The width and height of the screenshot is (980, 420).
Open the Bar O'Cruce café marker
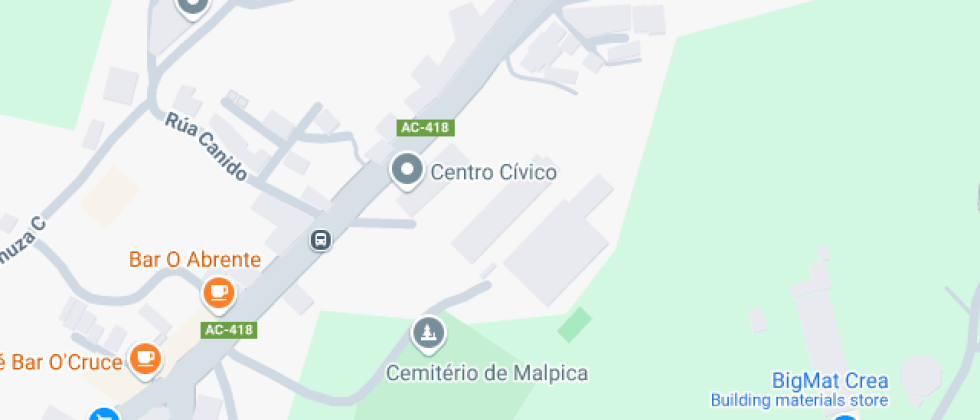click(x=146, y=358)
